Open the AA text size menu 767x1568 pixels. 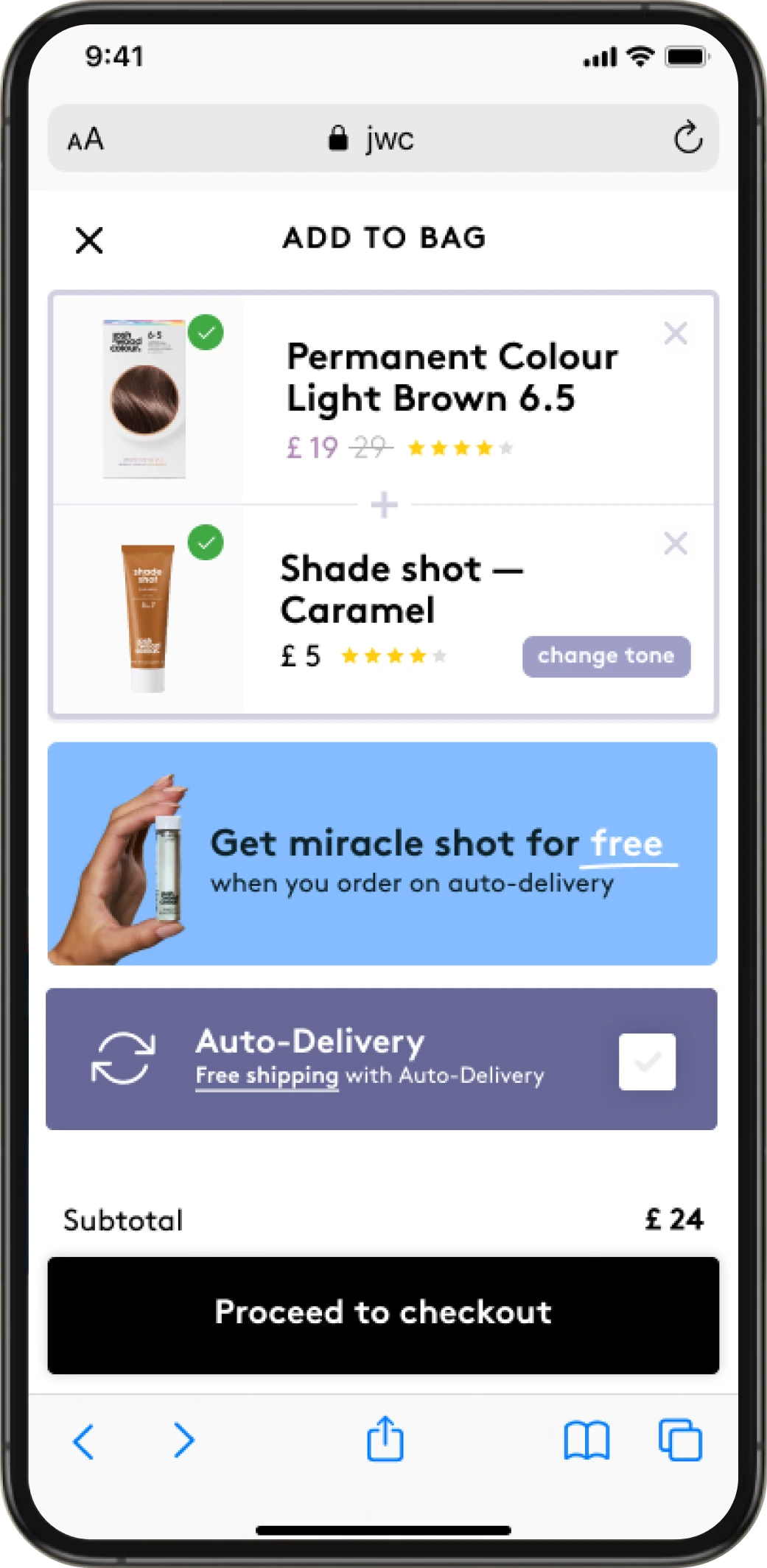pos(86,139)
